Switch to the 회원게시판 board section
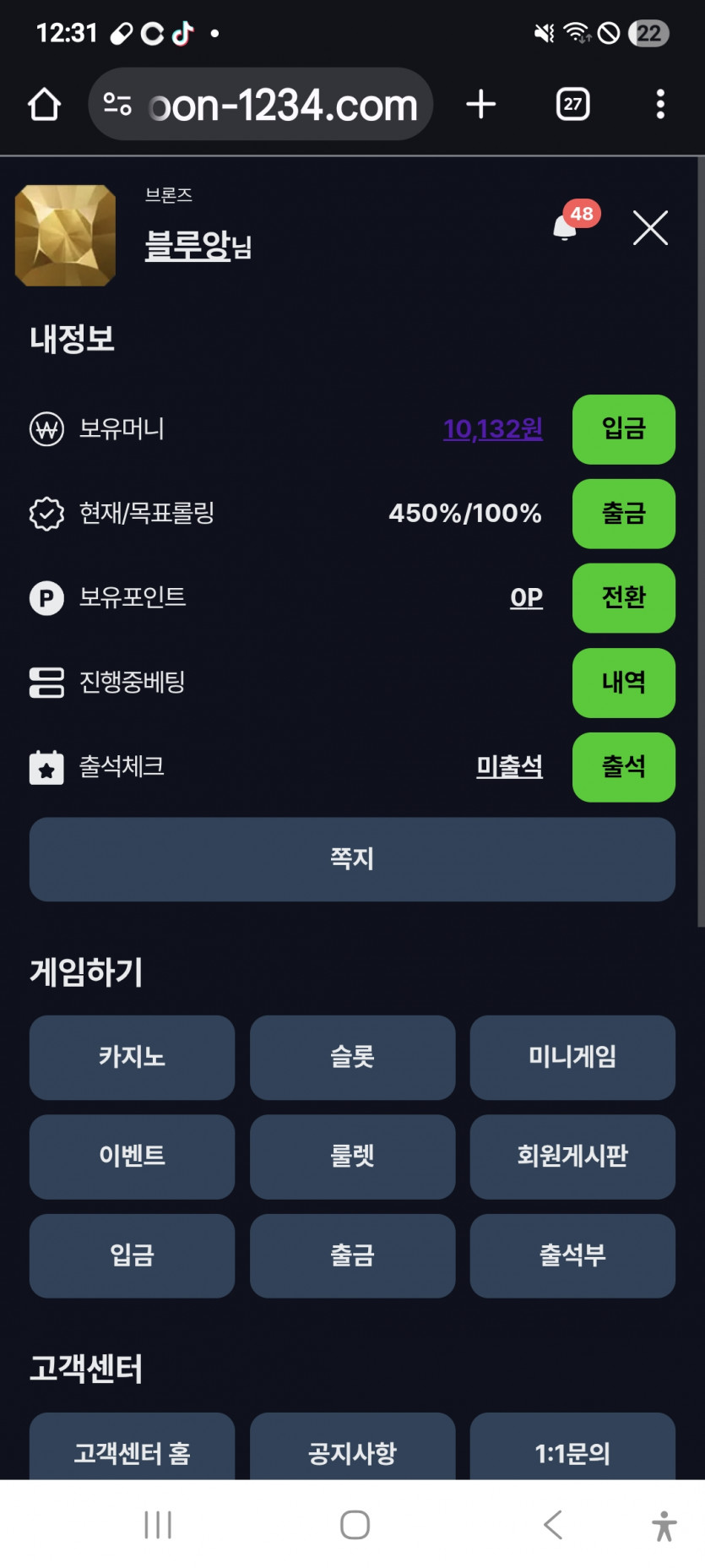The width and height of the screenshot is (705, 1568). coord(572,1157)
